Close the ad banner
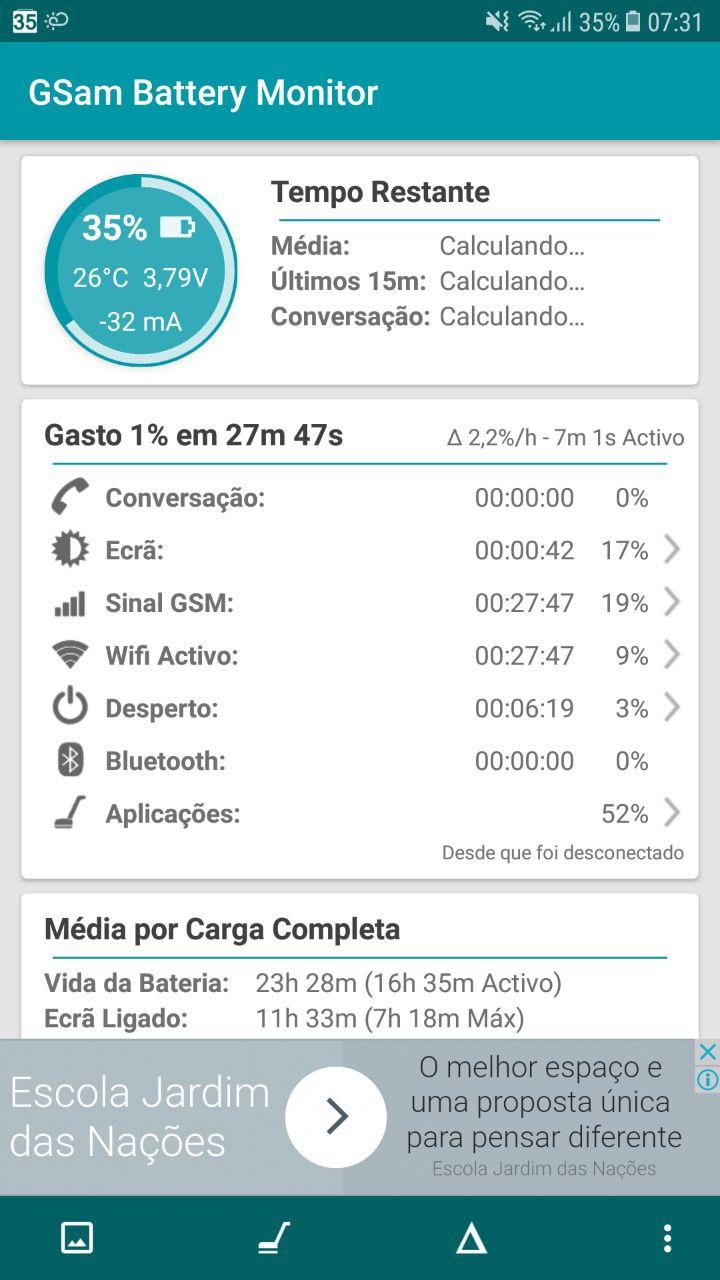The height and width of the screenshot is (1280, 720). point(707,1052)
